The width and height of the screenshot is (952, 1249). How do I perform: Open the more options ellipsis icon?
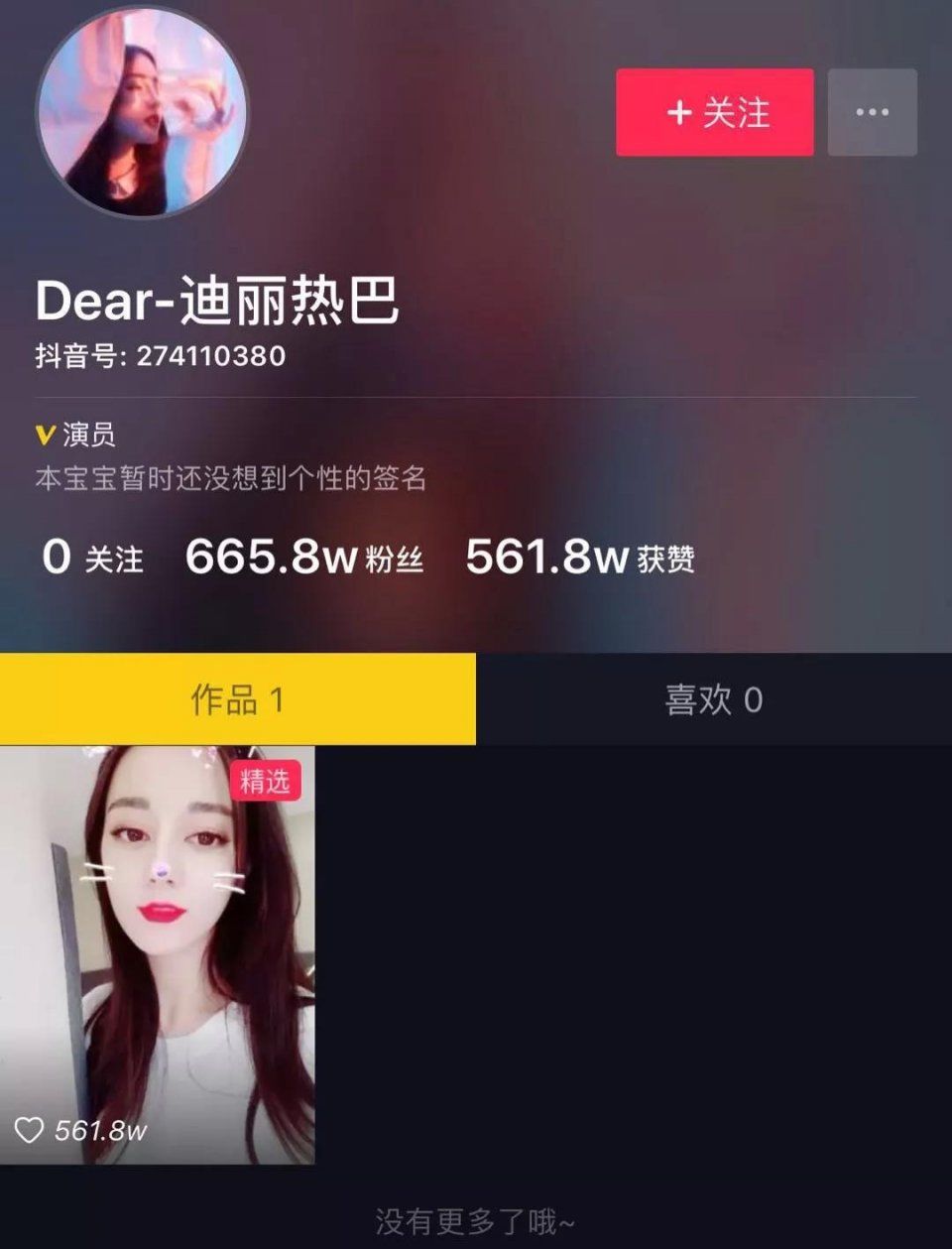pyautogui.click(x=873, y=113)
